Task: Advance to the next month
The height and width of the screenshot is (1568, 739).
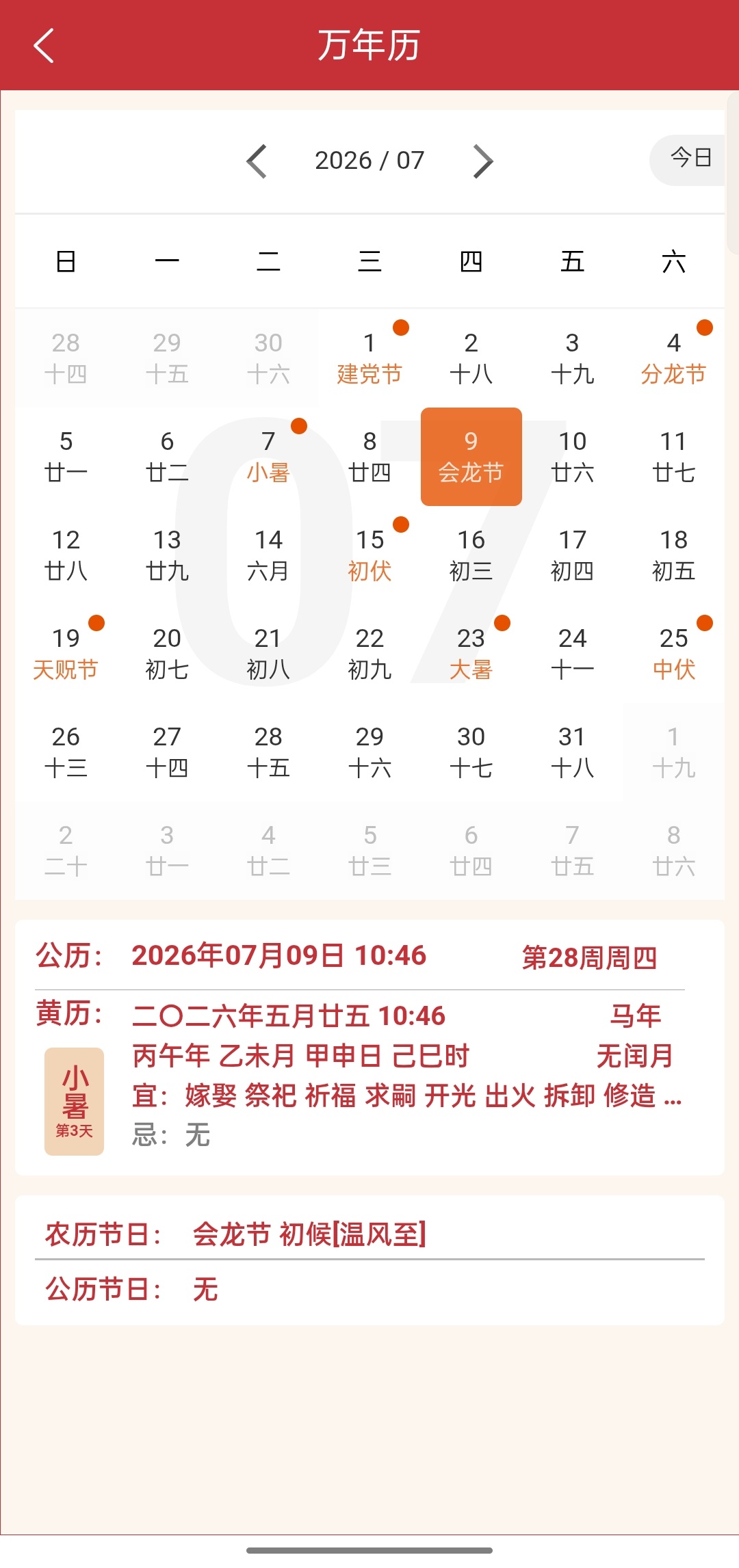Action: pos(482,161)
